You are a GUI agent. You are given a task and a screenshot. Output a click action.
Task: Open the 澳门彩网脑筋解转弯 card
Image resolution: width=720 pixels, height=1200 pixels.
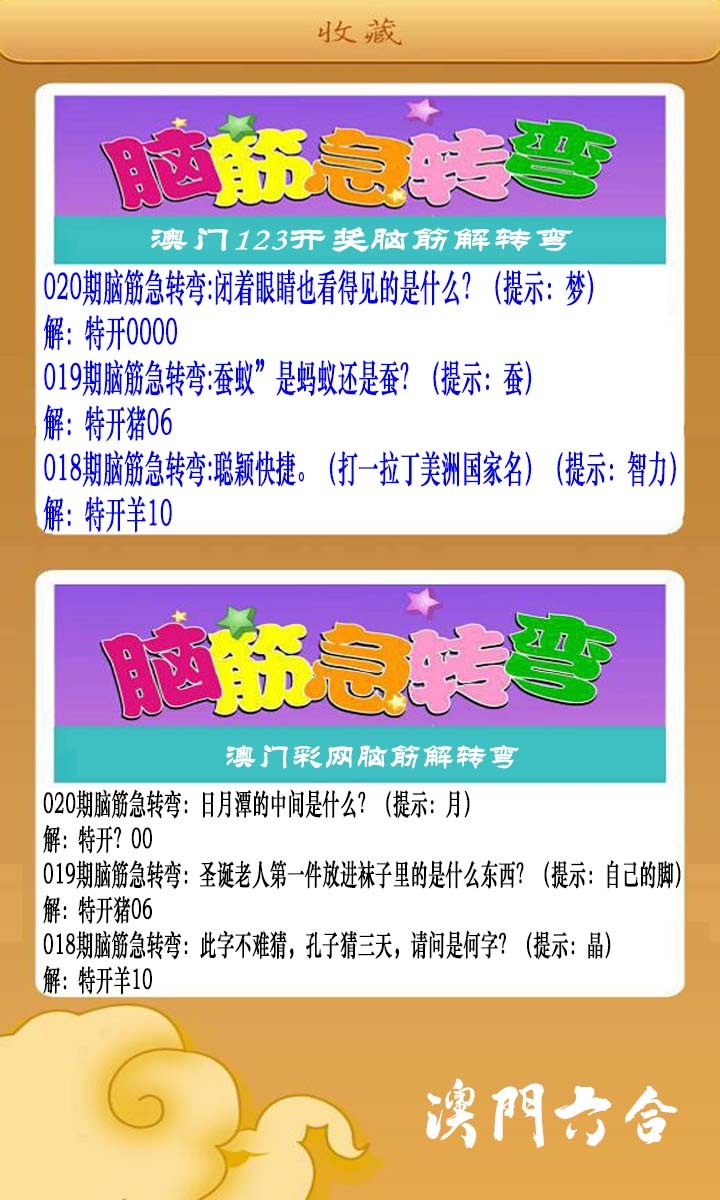pos(360,785)
